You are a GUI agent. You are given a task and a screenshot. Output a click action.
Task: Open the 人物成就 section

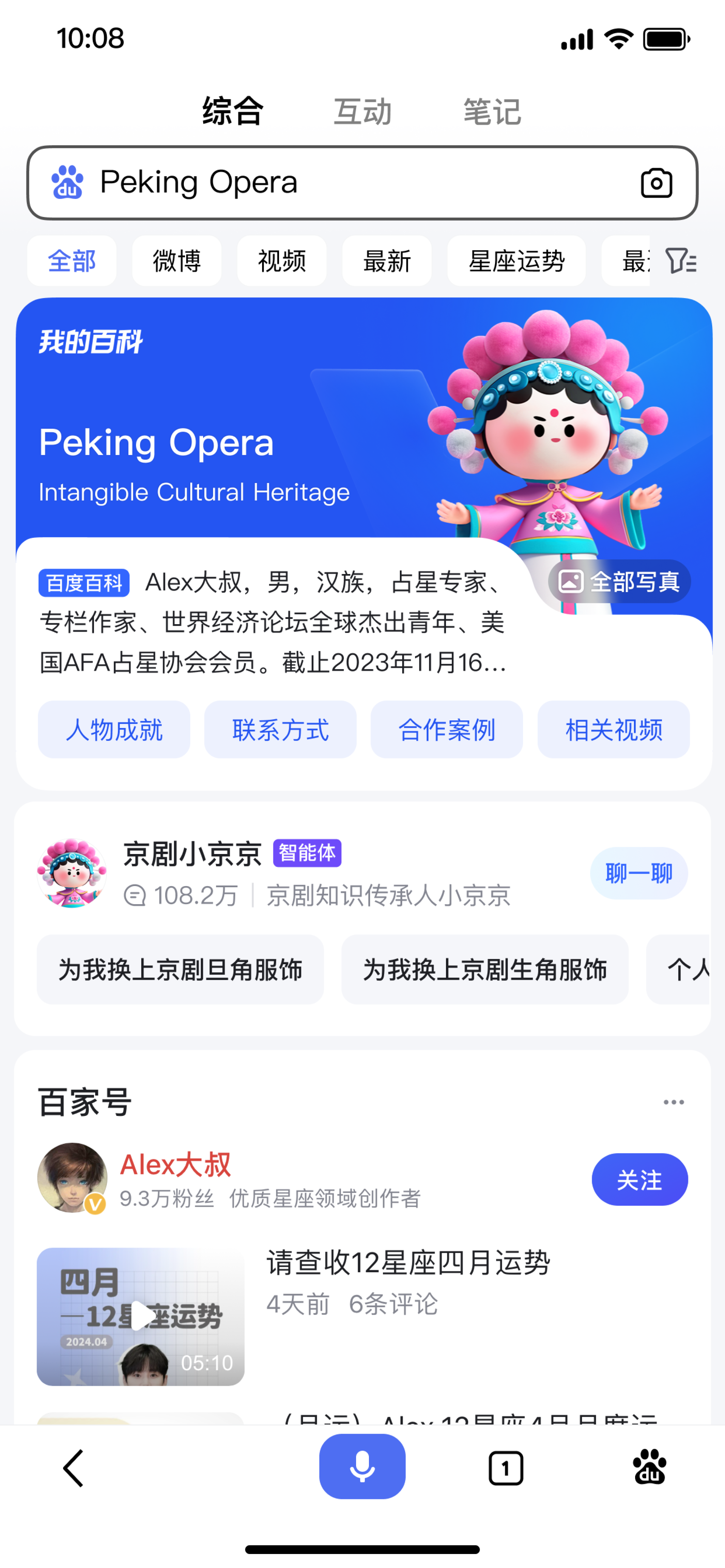pyautogui.click(x=114, y=730)
